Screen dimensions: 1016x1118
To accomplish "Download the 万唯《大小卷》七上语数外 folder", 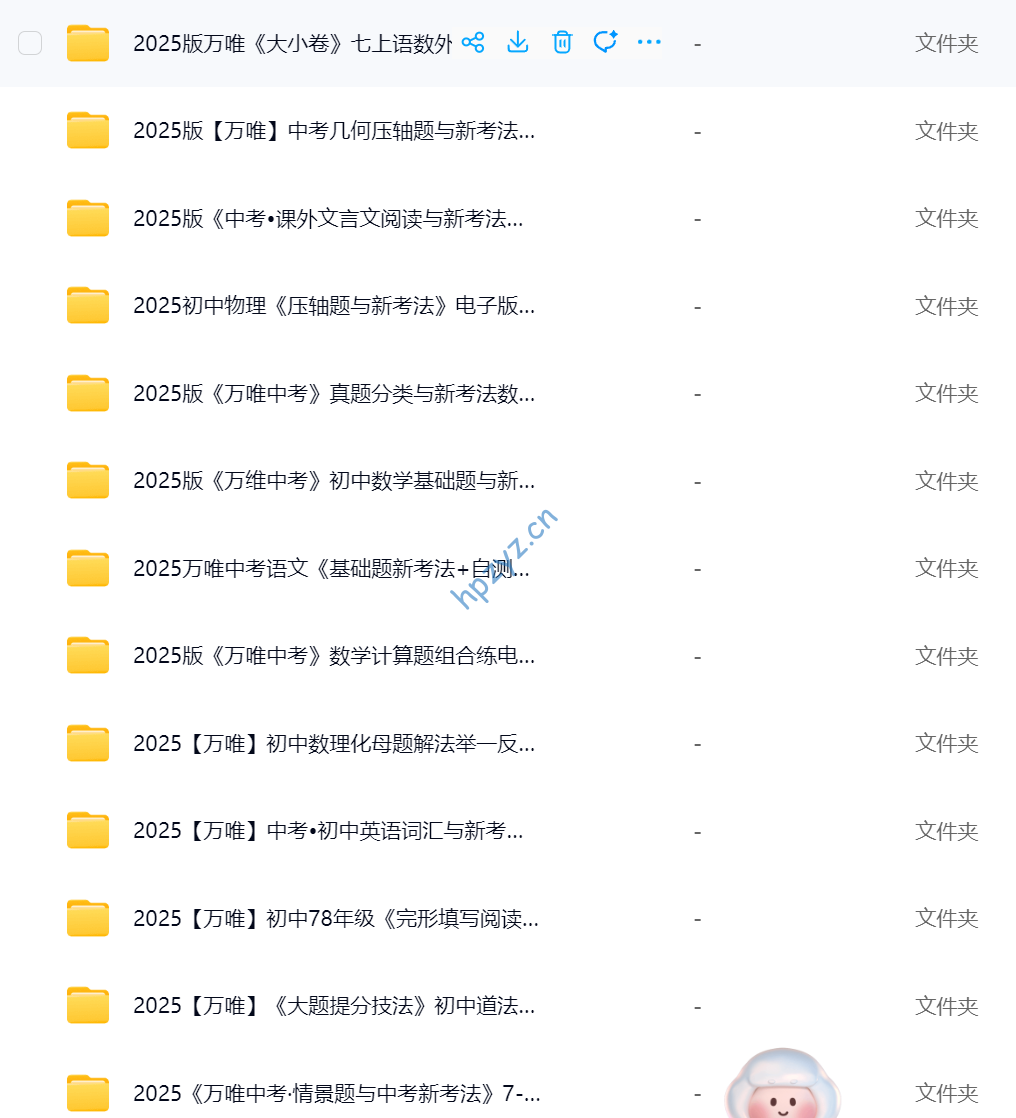I will 518,42.
